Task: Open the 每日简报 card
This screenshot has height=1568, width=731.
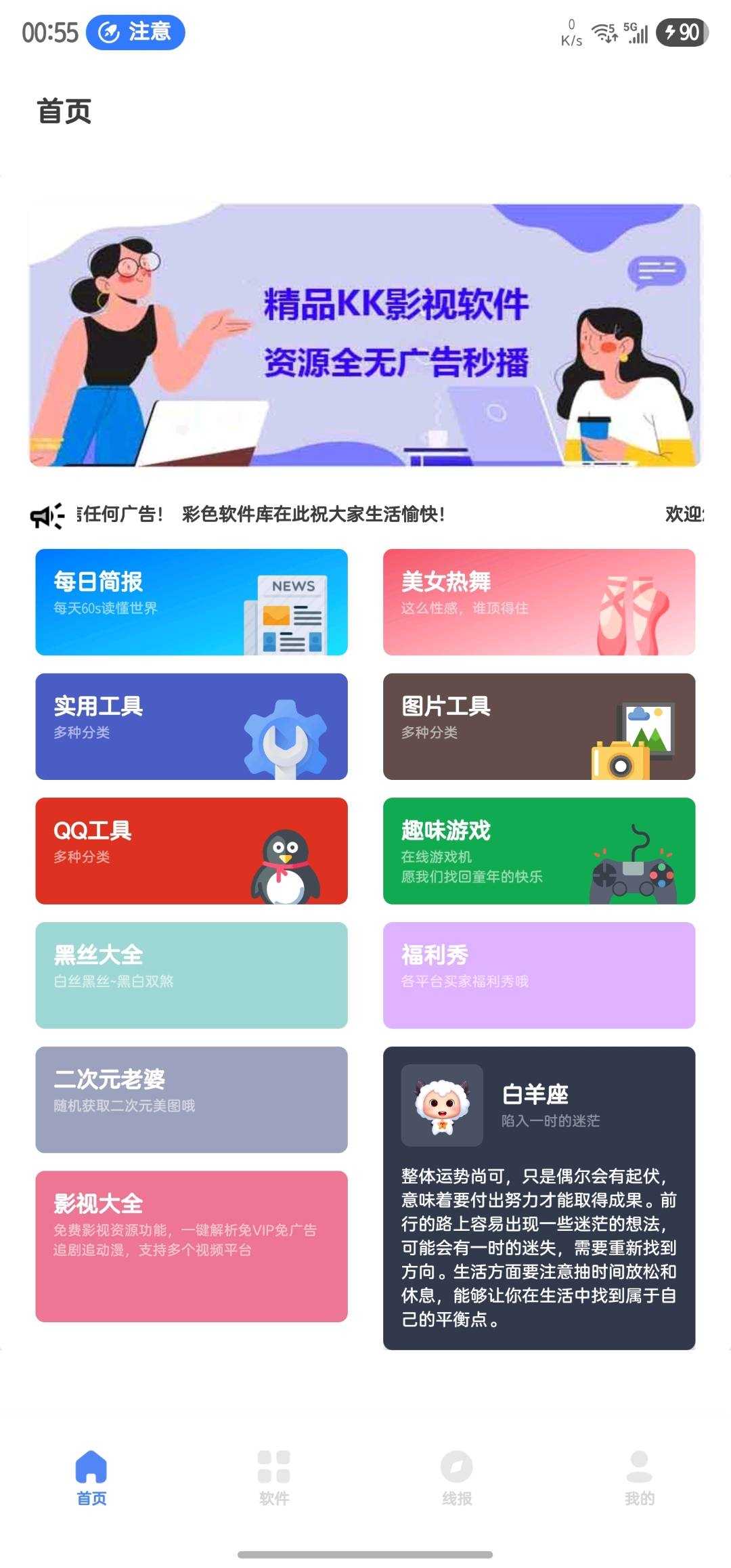Action: (192, 602)
